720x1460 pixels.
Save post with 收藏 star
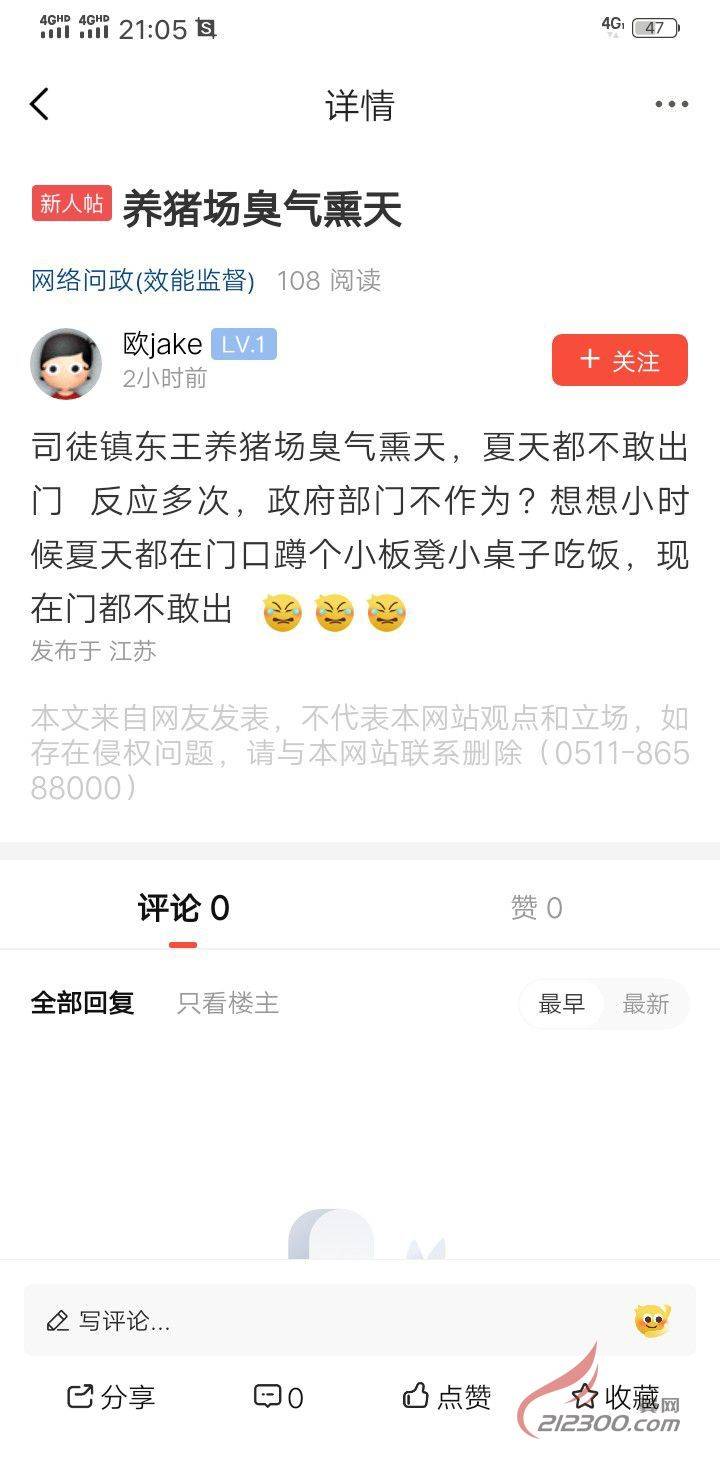pyautogui.click(x=615, y=1397)
